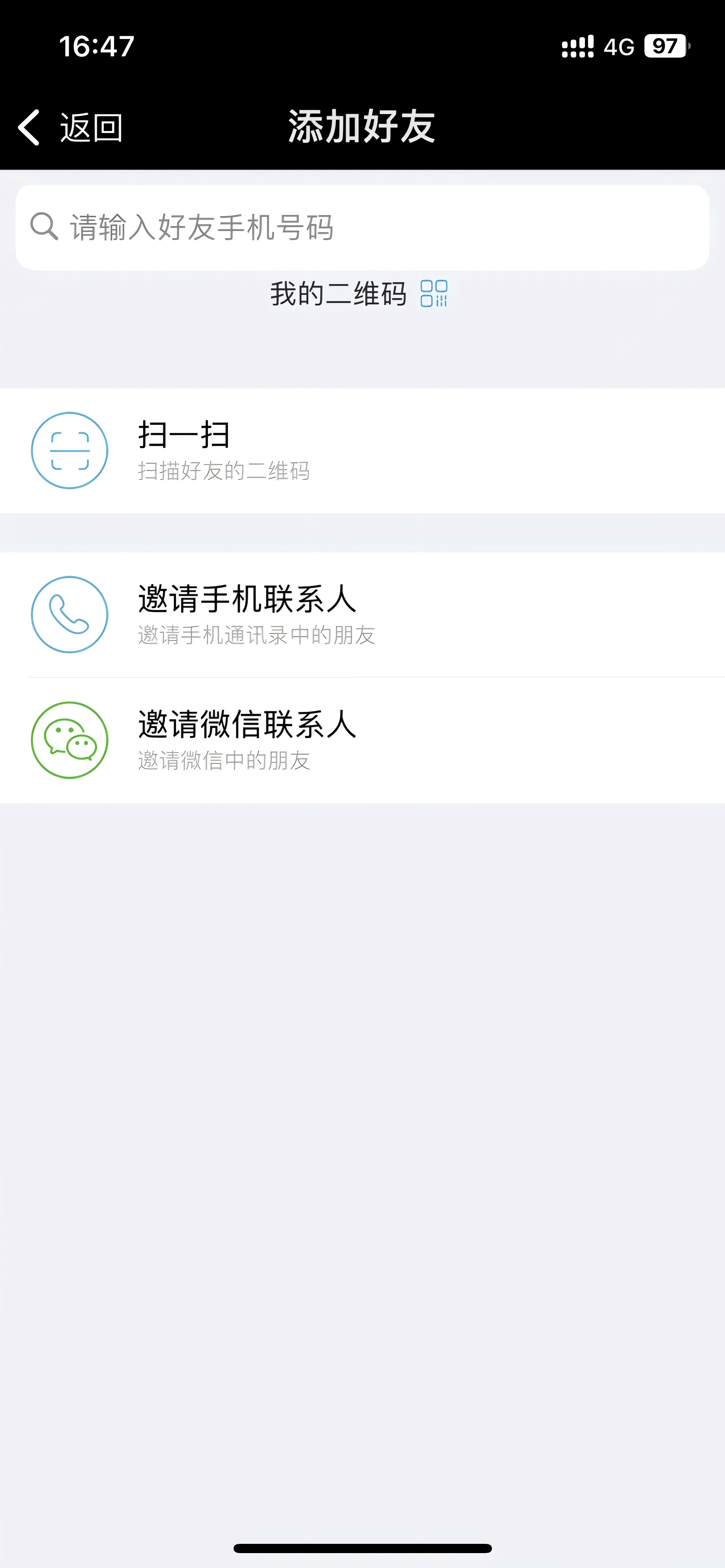Show 我的二维码 QR code
Viewport: 725px width, 1568px height.
tap(359, 294)
